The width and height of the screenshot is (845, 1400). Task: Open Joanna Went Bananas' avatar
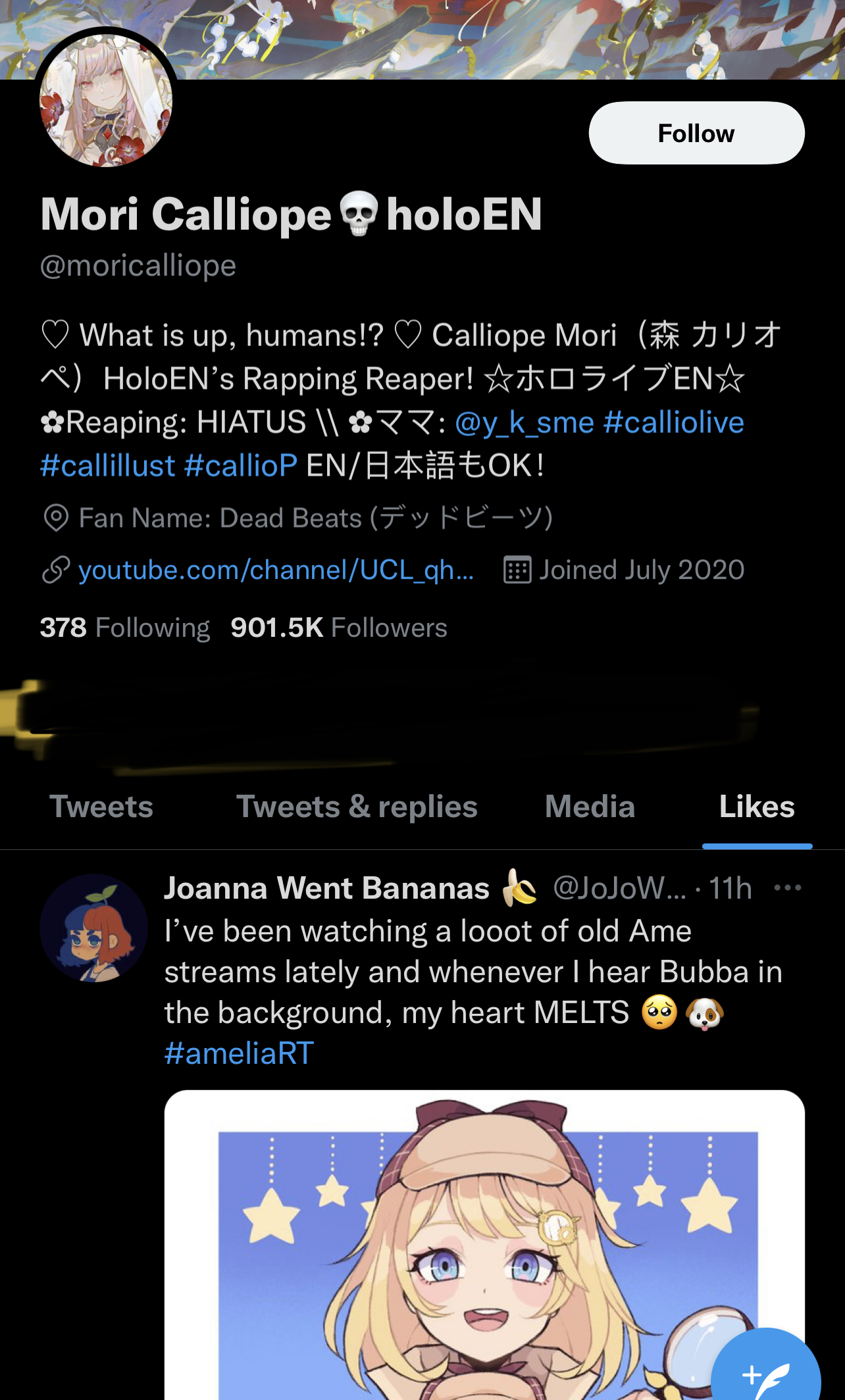tap(94, 928)
